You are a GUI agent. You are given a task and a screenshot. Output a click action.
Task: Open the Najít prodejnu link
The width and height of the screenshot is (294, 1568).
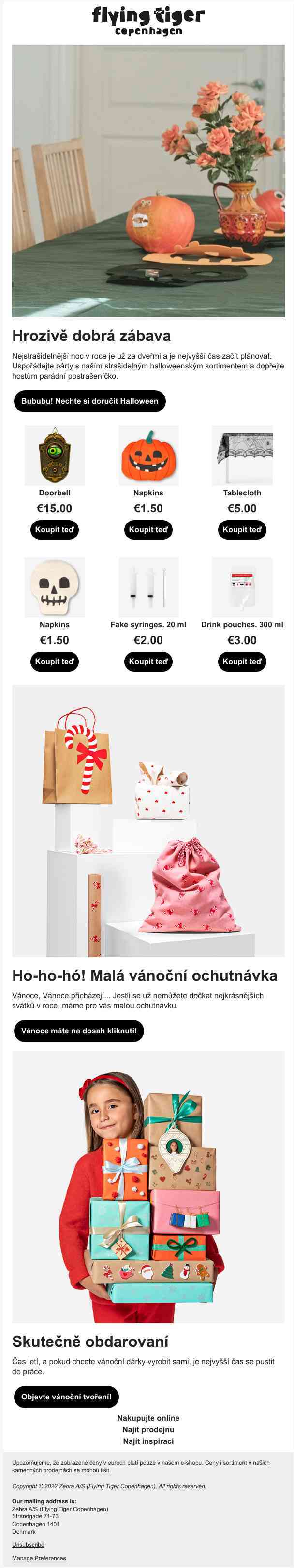pyautogui.click(x=148, y=1429)
